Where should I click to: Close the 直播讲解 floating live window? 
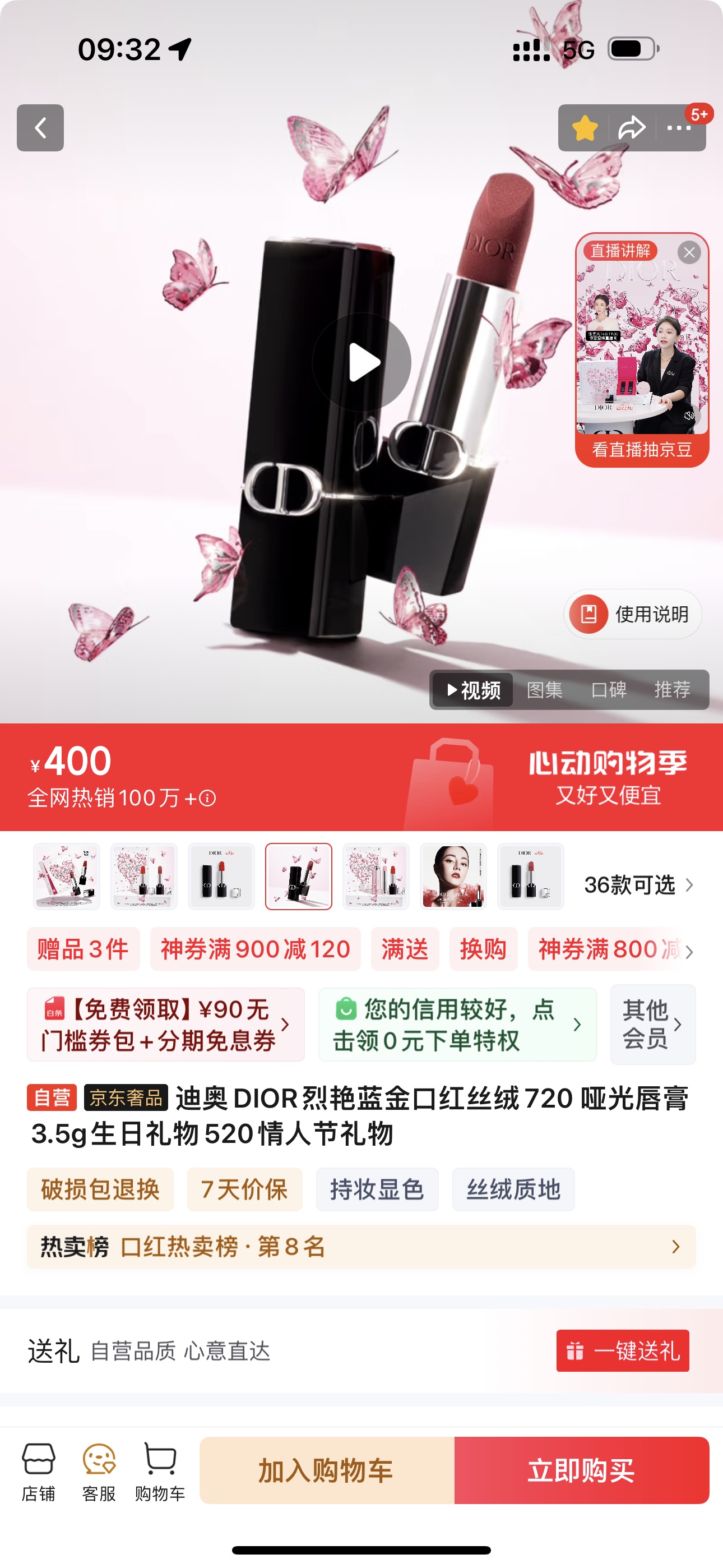tap(689, 252)
